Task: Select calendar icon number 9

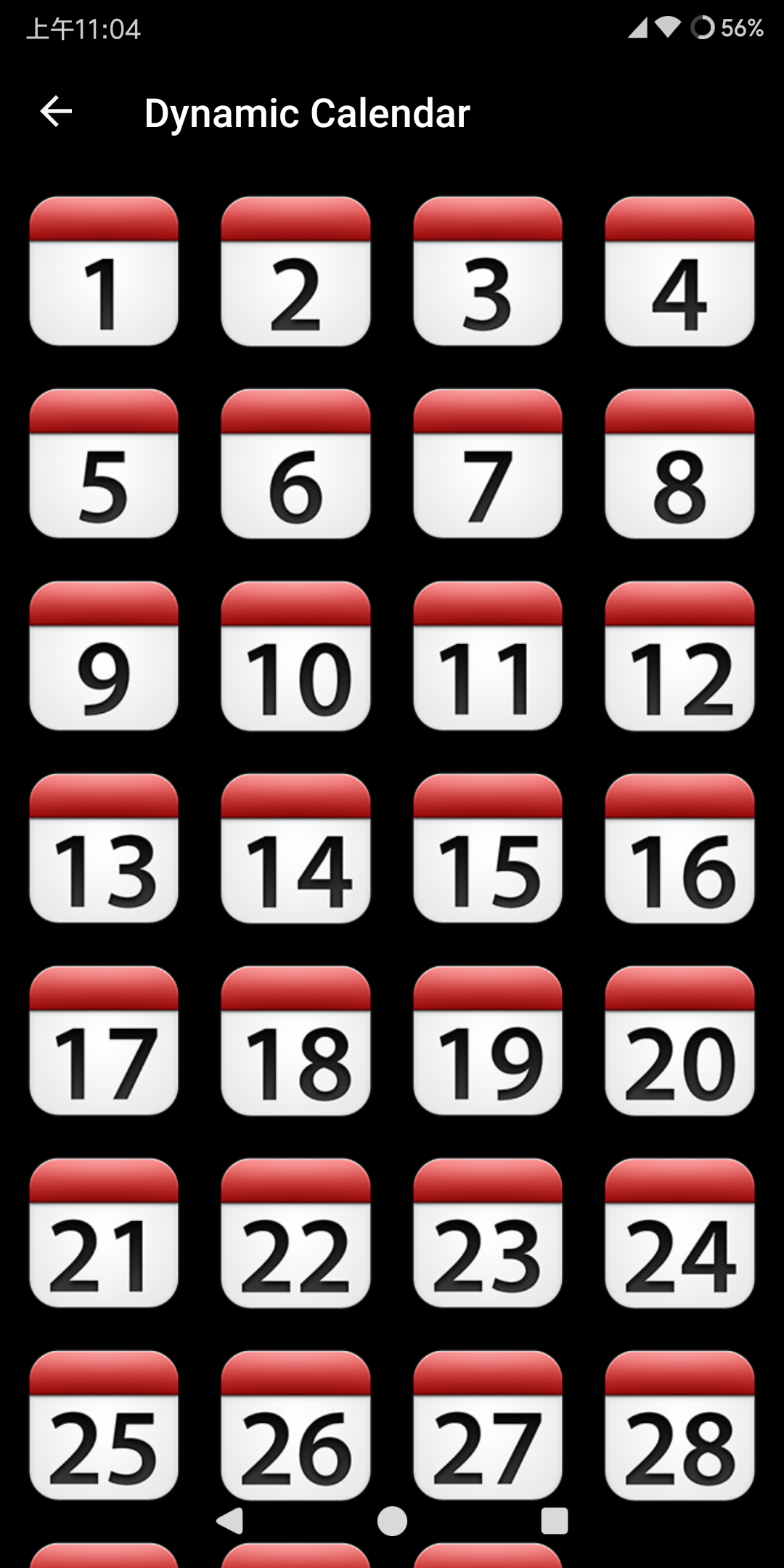Action: pos(104,656)
